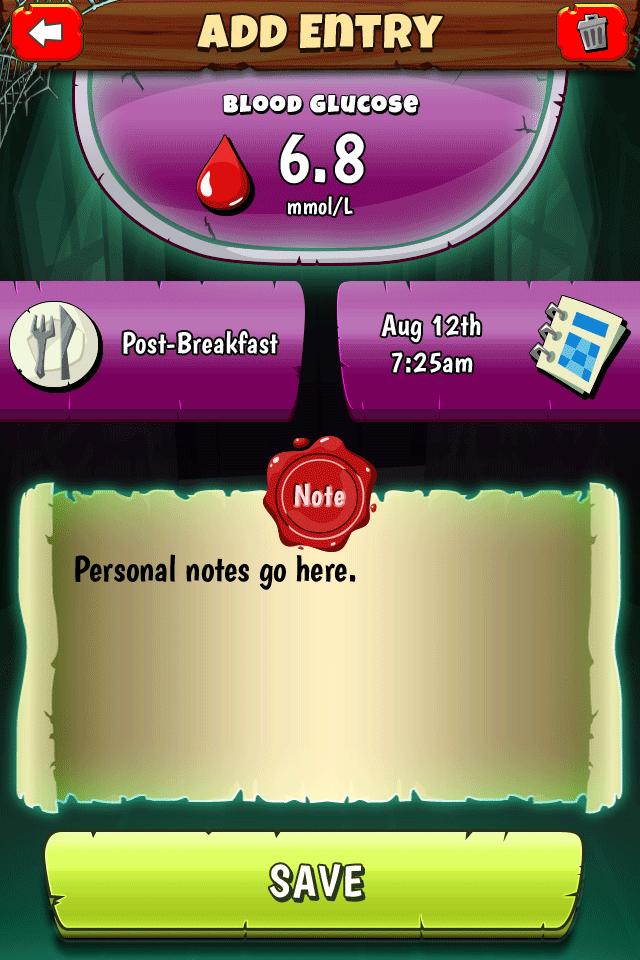Go back using the red arrow button
This screenshot has width=640, height=960.
pos(45,33)
